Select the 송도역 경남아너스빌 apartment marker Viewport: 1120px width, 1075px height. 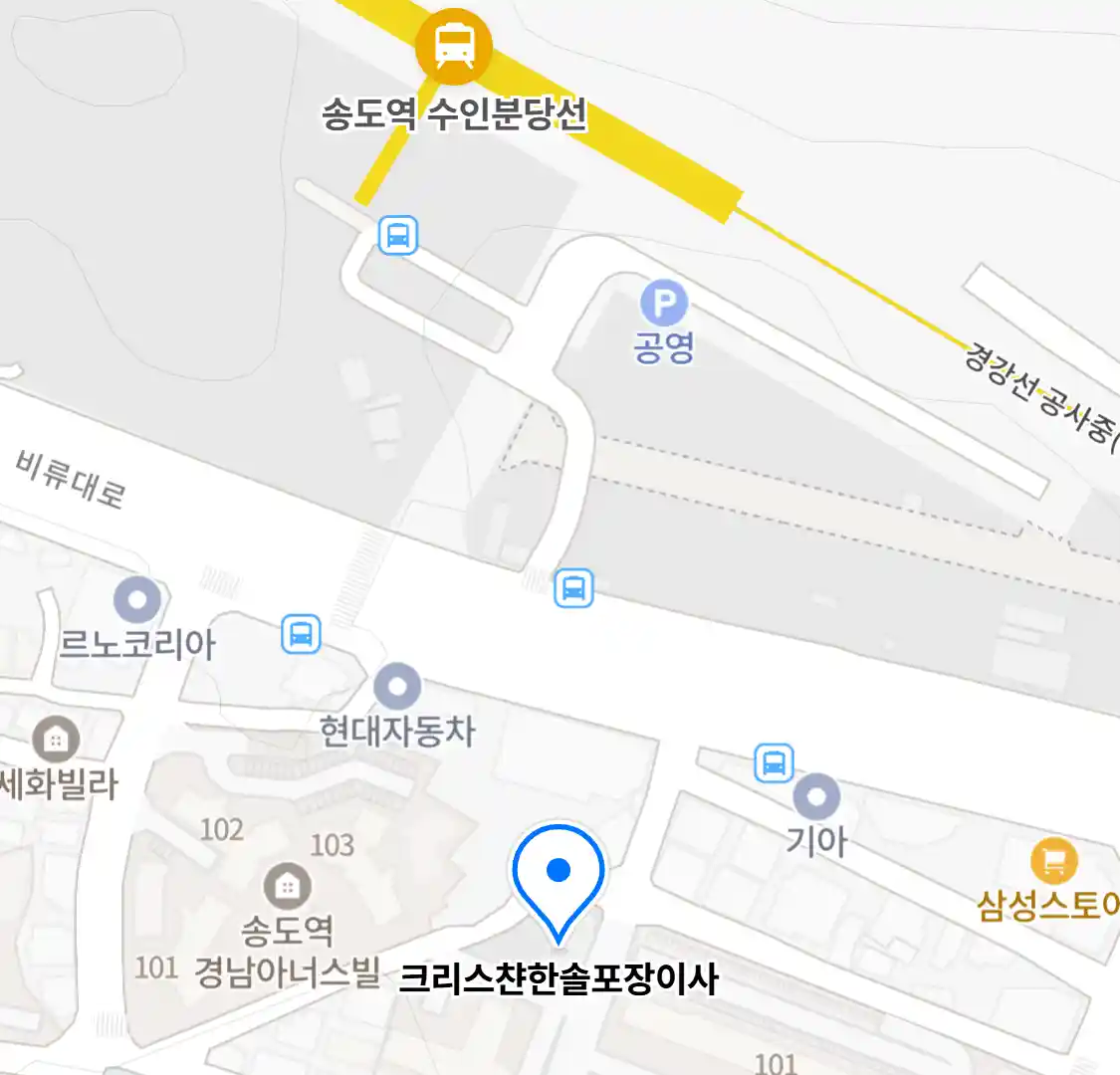[x=287, y=885]
